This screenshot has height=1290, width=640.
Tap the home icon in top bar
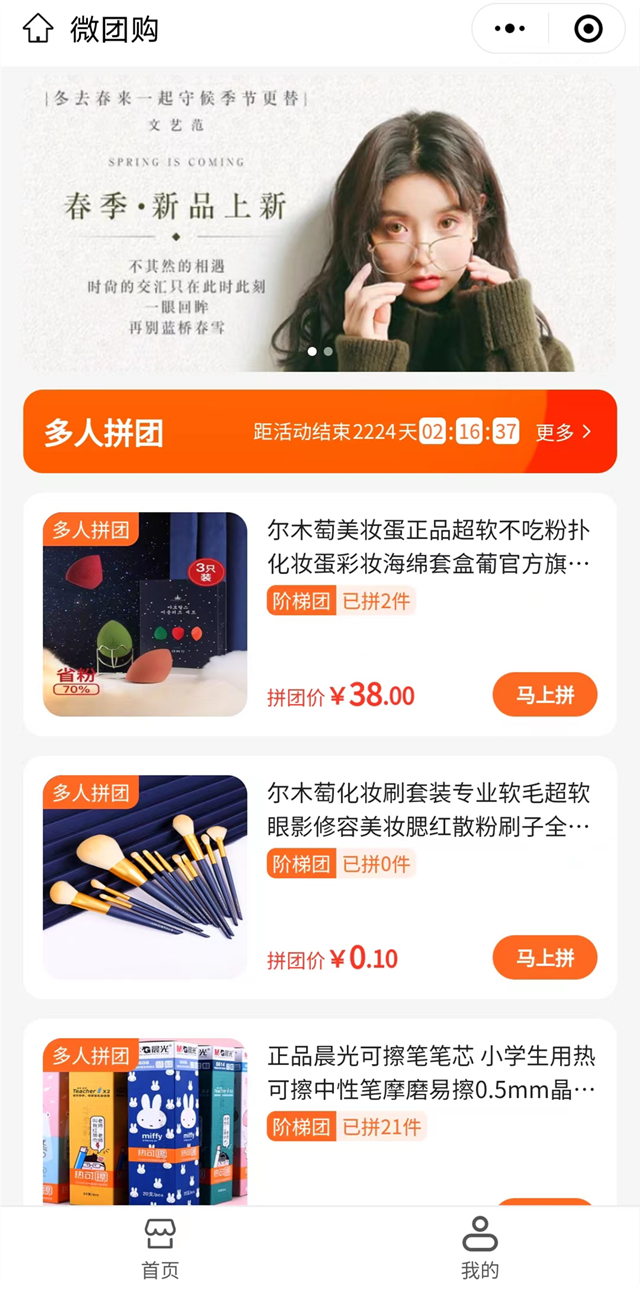[x=38, y=28]
